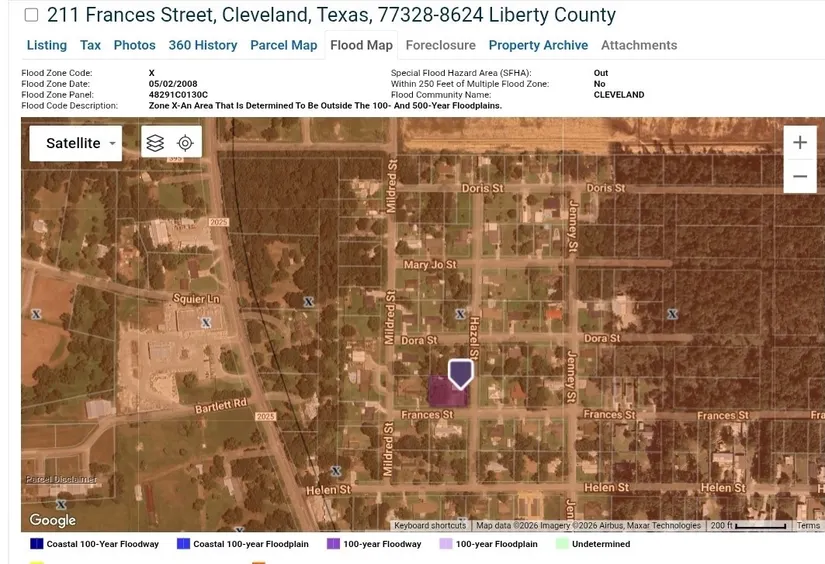825x564 pixels.
Task: Tap the property marker on Frances St
Action: [460, 374]
